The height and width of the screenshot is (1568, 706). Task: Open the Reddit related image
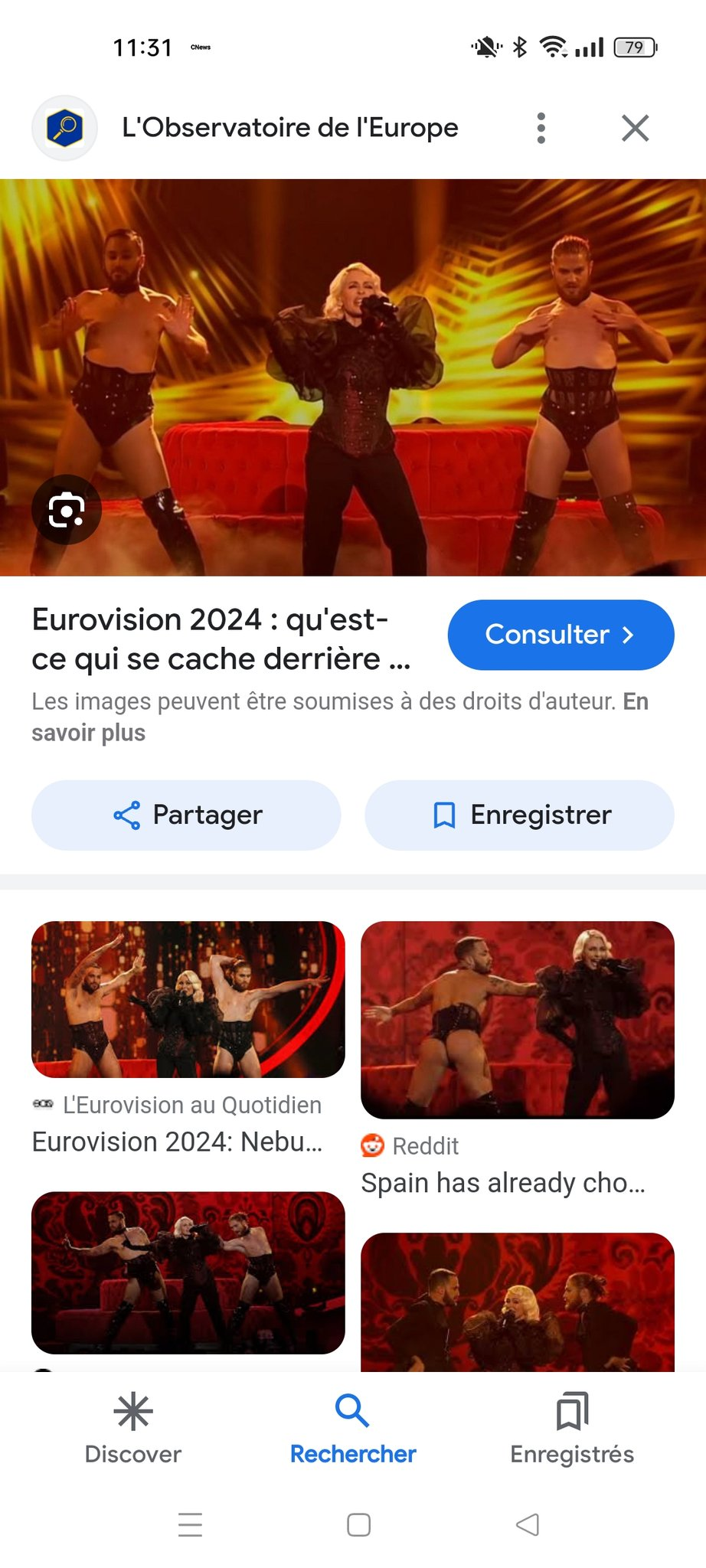[x=518, y=1020]
